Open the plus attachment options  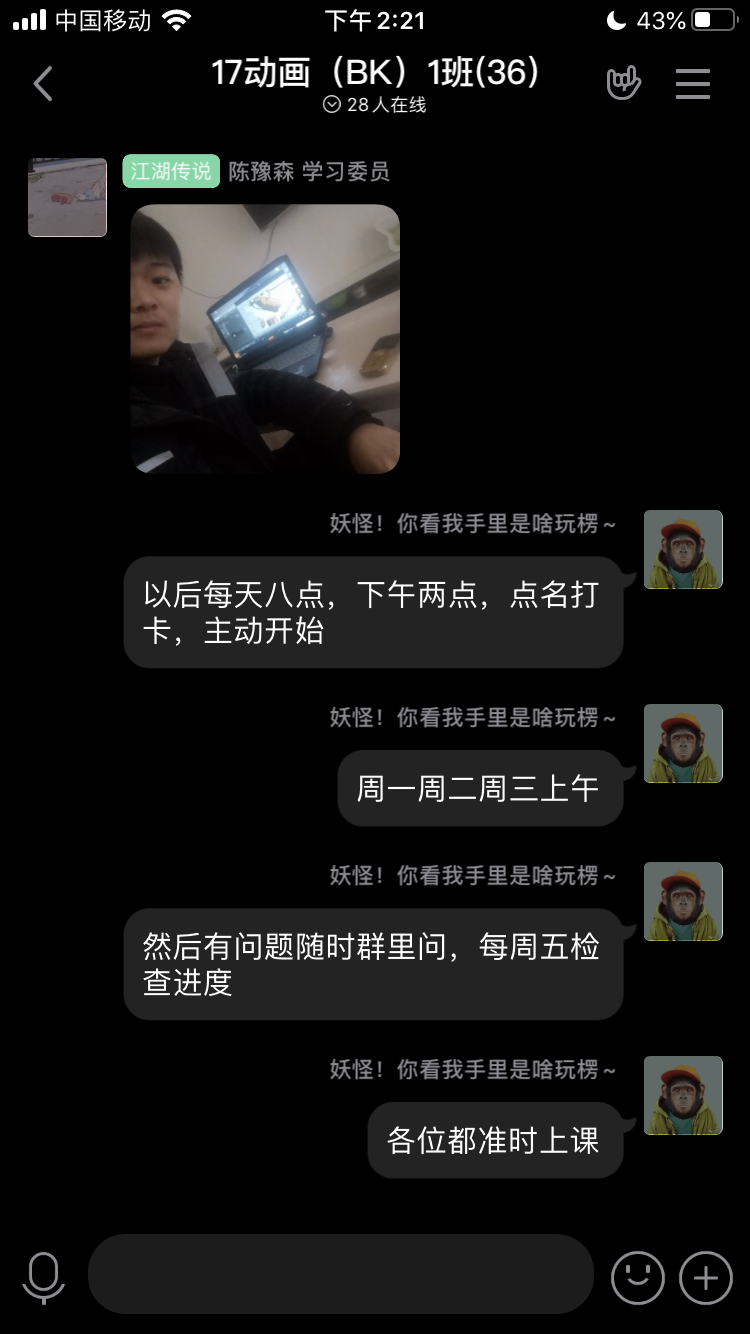(706, 1277)
